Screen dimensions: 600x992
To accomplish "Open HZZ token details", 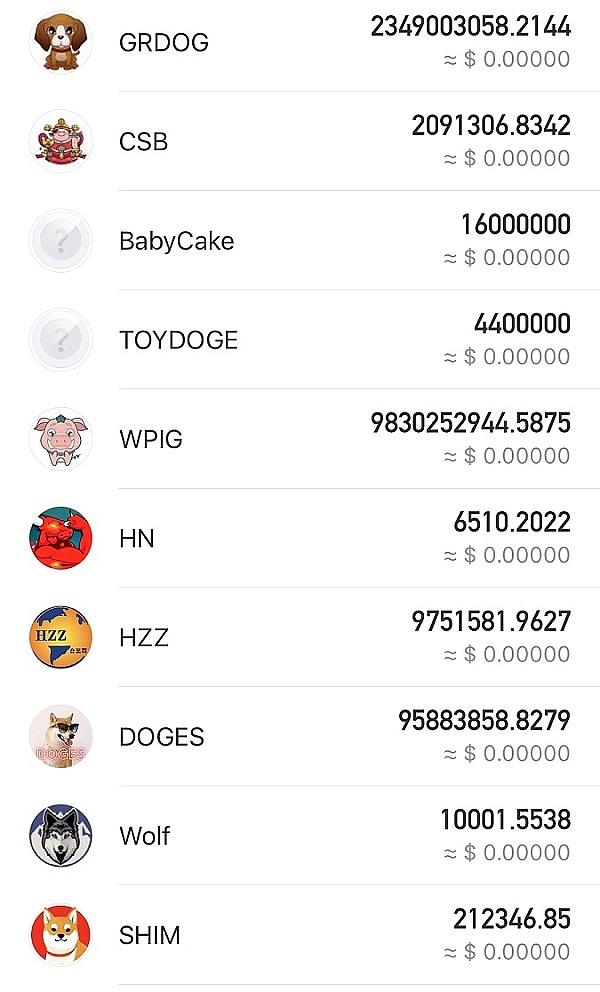I will click(x=300, y=637).
